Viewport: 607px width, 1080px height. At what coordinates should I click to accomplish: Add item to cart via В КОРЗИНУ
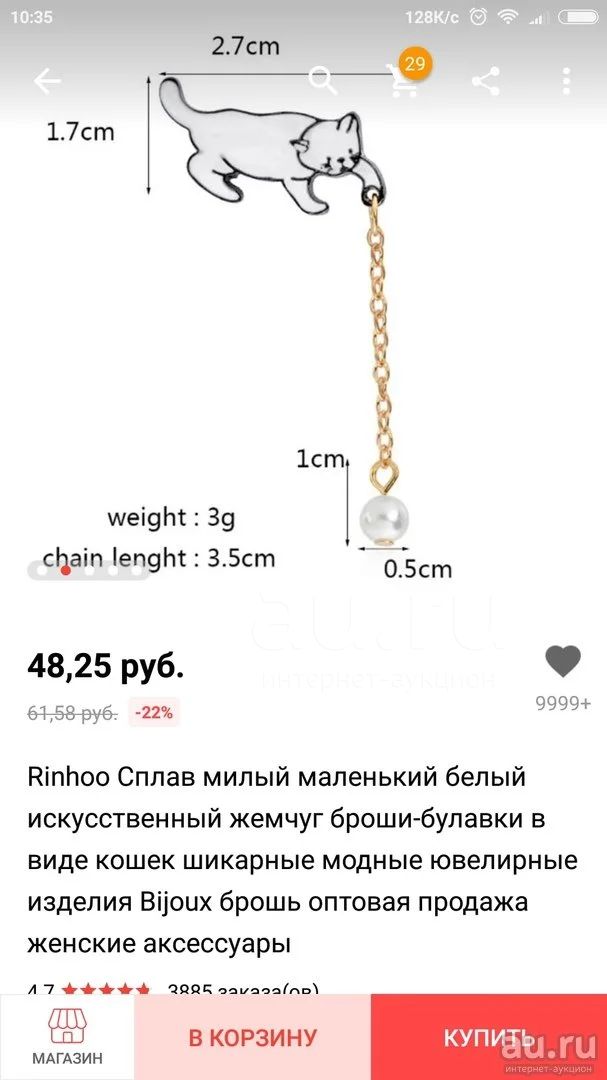coord(253,1037)
